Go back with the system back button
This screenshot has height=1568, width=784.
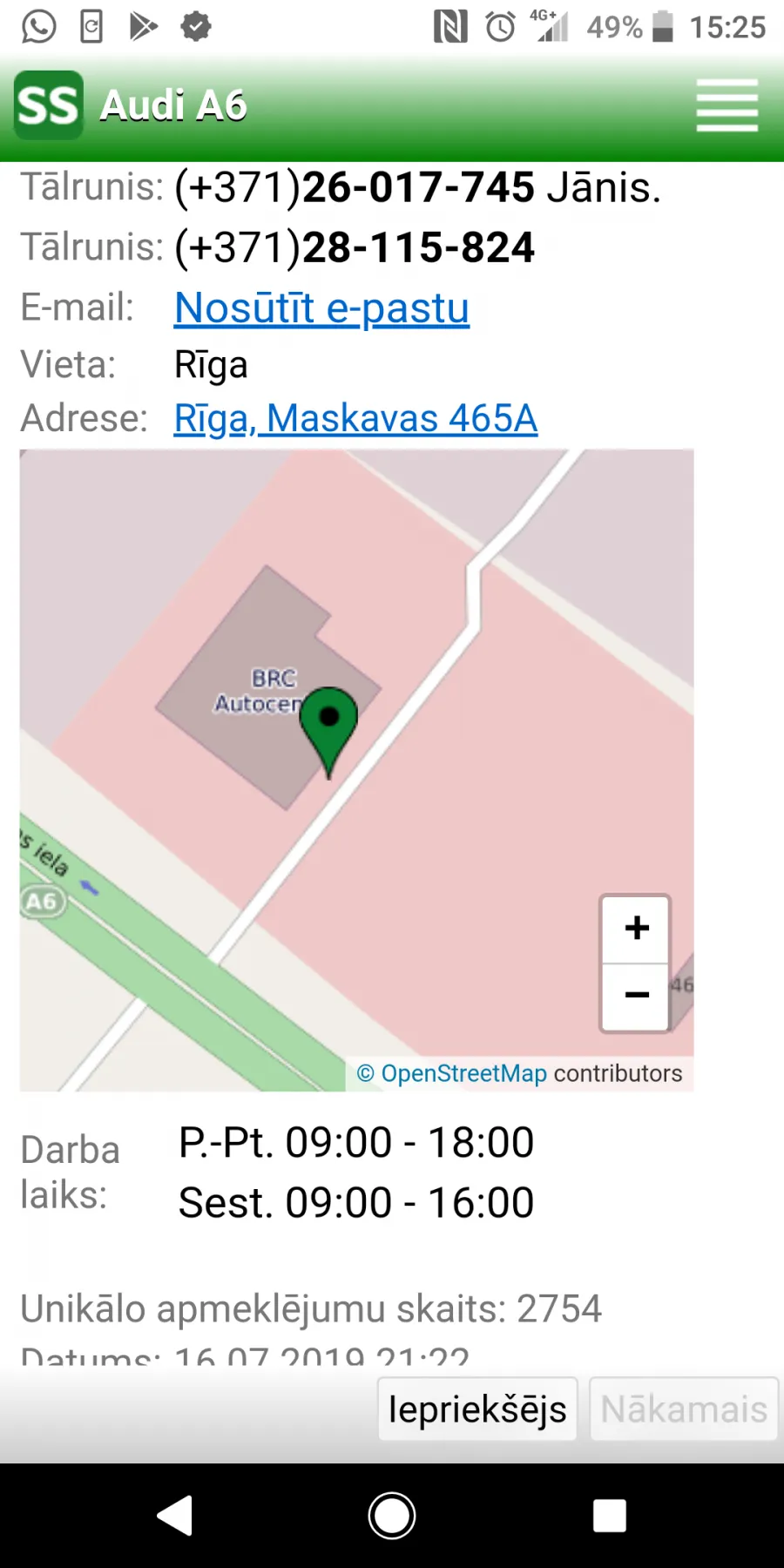pyautogui.click(x=174, y=1516)
